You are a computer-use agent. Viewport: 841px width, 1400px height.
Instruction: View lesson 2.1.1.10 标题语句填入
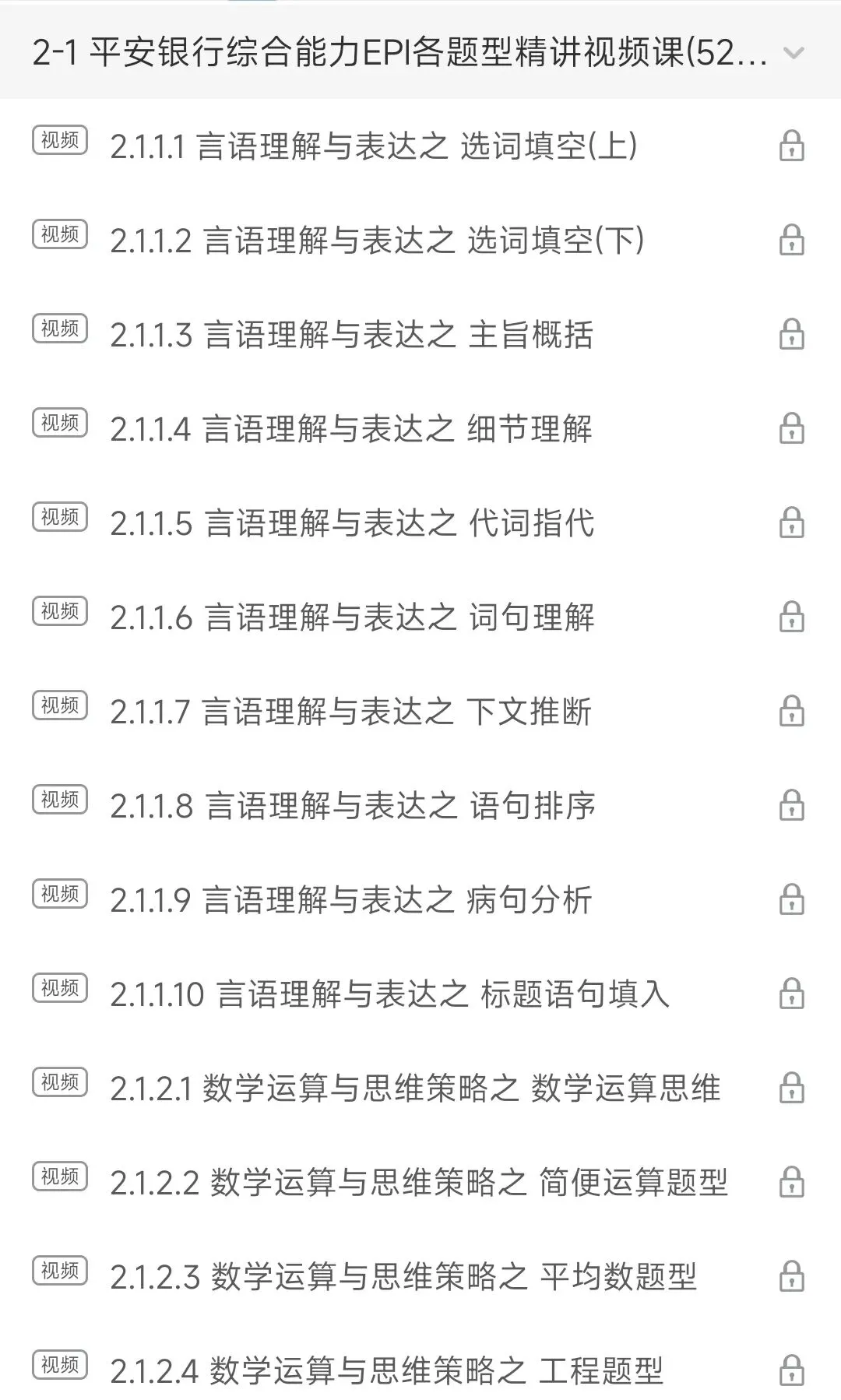click(389, 994)
